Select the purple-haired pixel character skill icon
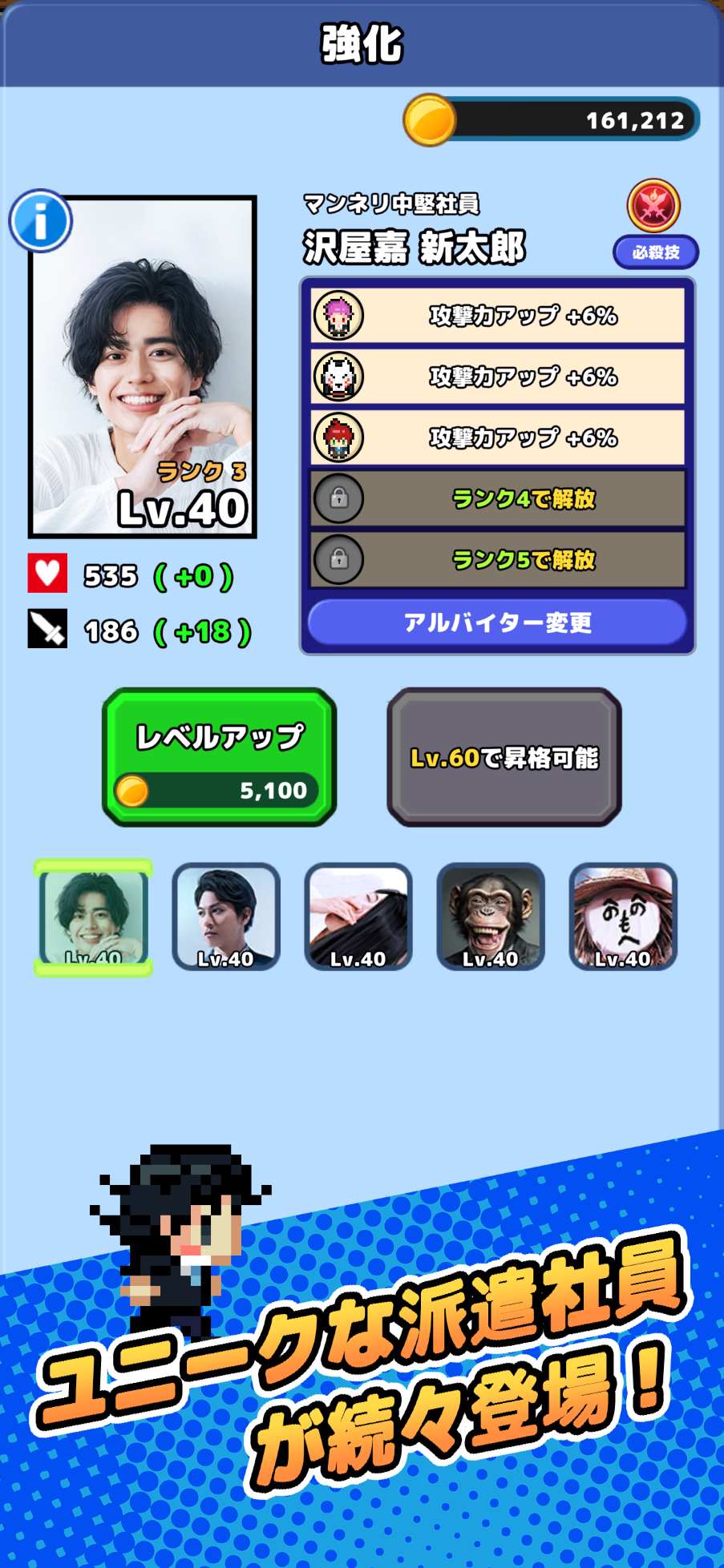 click(338, 316)
